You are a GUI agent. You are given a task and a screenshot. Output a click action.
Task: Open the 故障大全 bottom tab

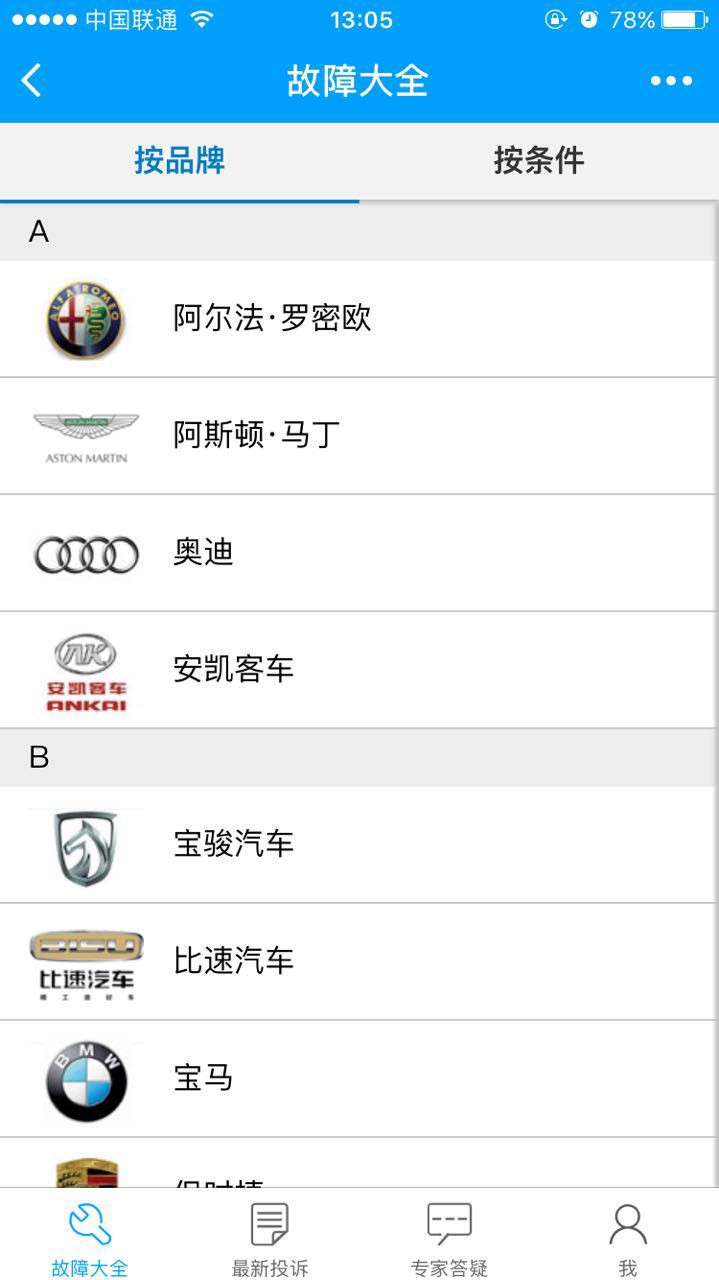[x=90, y=1238]
